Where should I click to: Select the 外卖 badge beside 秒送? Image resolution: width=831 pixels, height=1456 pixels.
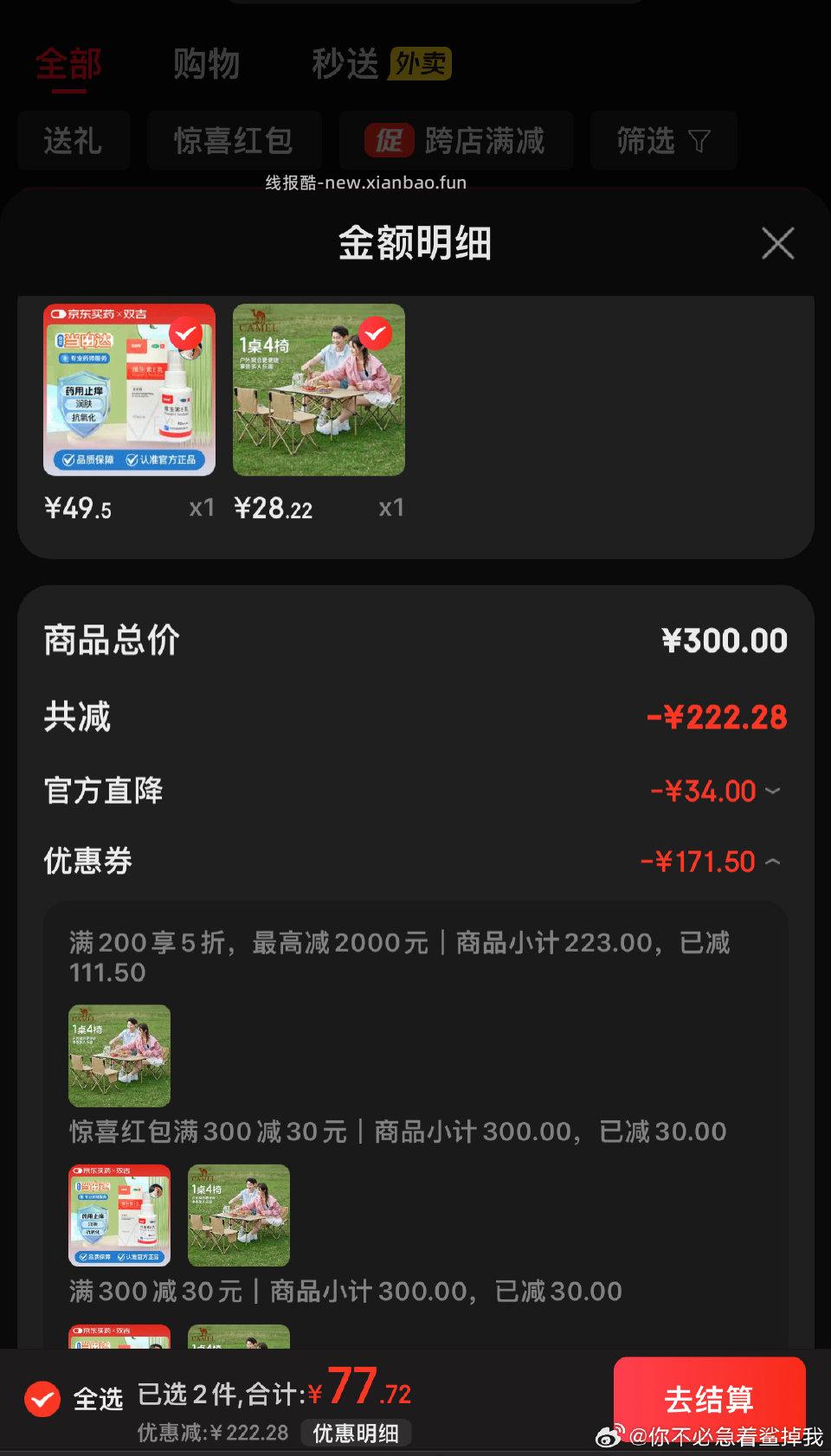tap(422, 64)
